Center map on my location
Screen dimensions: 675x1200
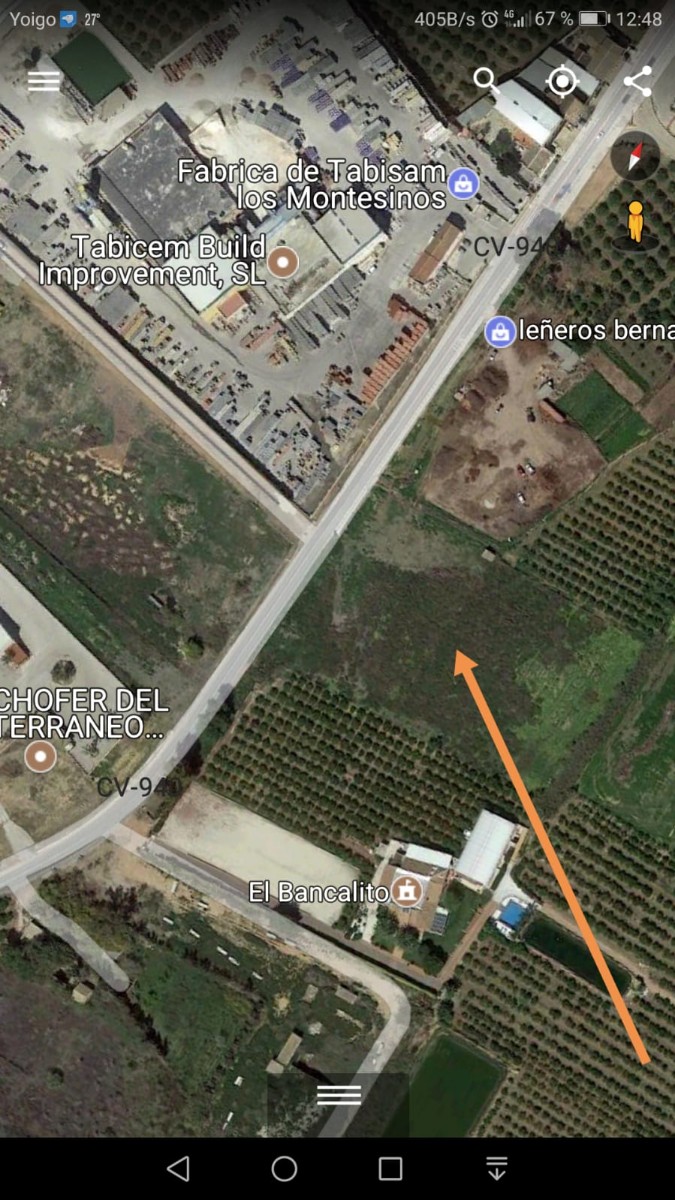click(563, 81)
